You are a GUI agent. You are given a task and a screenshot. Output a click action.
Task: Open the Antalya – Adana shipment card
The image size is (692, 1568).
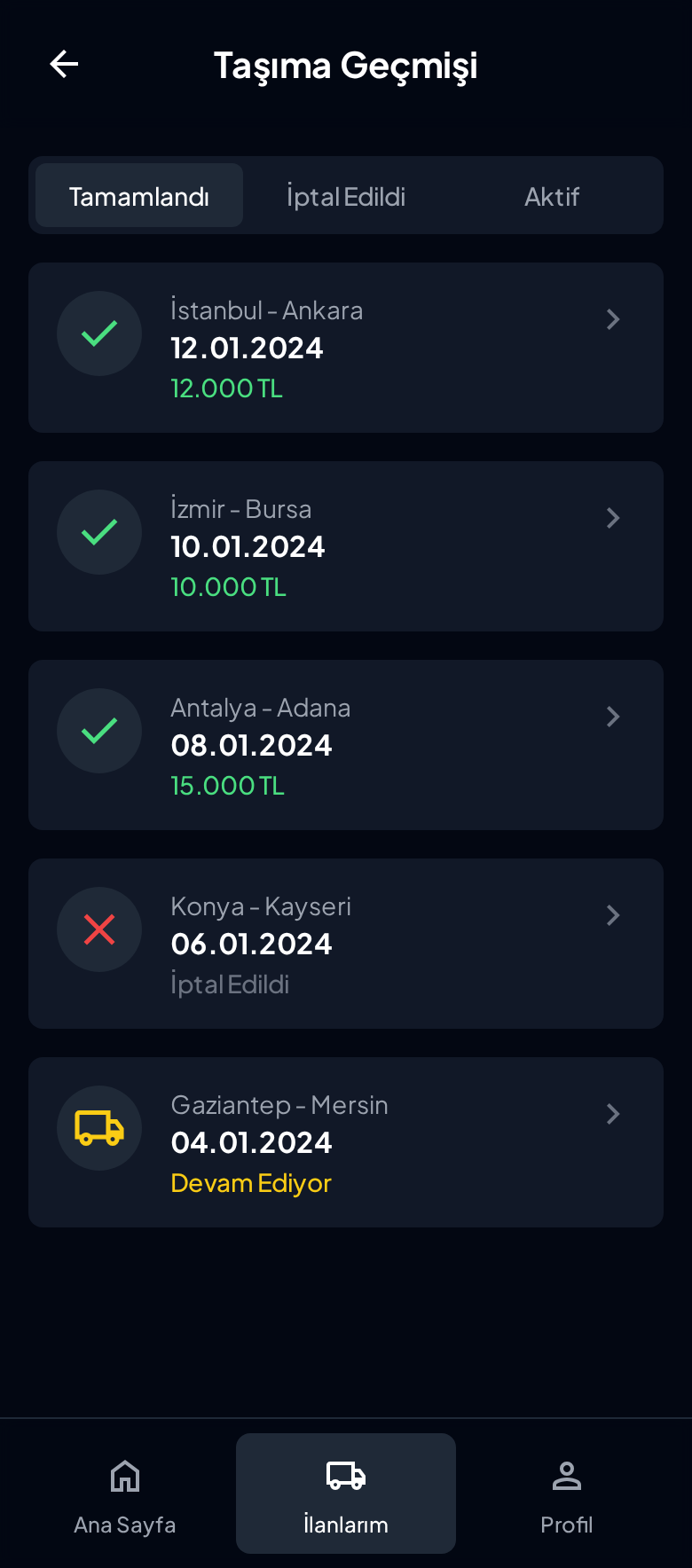[x=345, y=744]
